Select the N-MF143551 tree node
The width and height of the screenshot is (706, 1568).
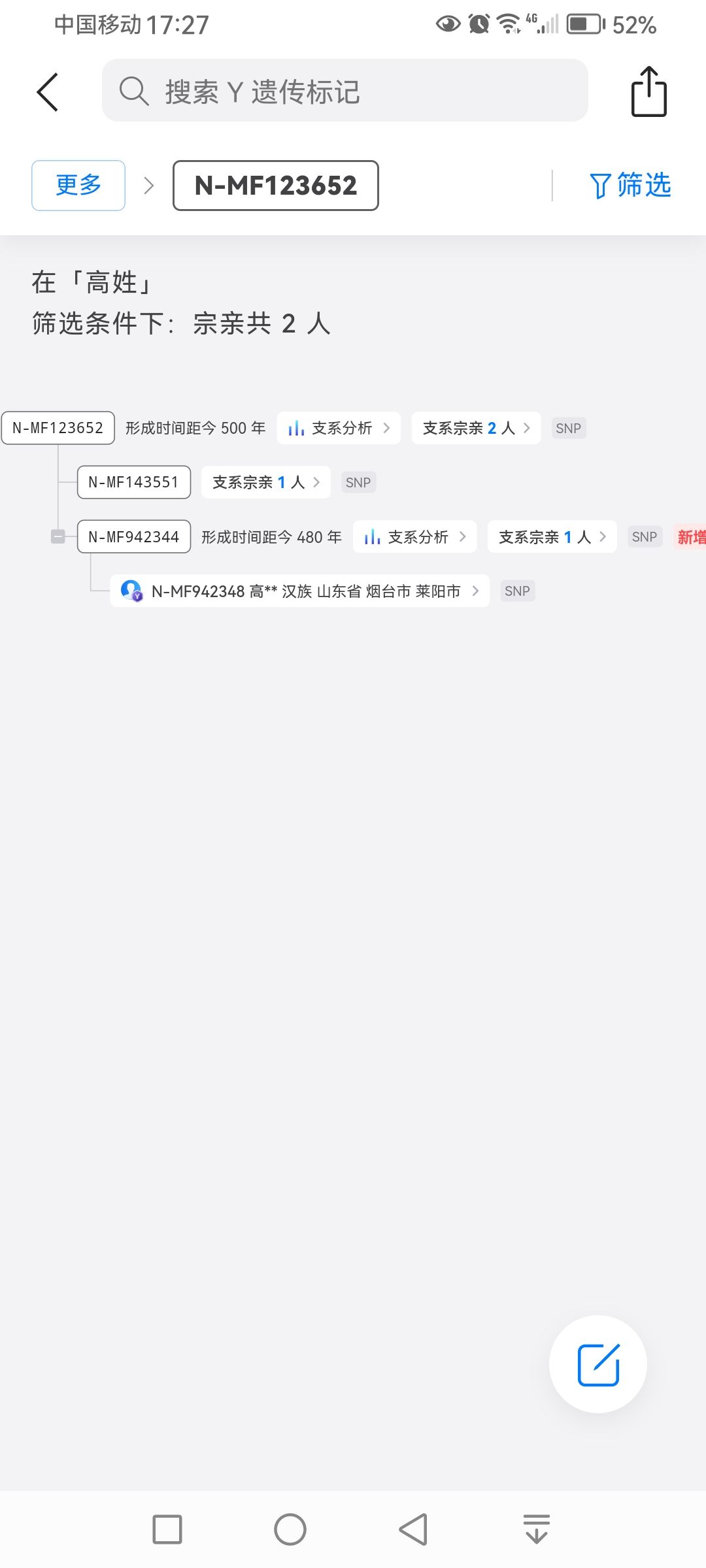pos(134,482)
